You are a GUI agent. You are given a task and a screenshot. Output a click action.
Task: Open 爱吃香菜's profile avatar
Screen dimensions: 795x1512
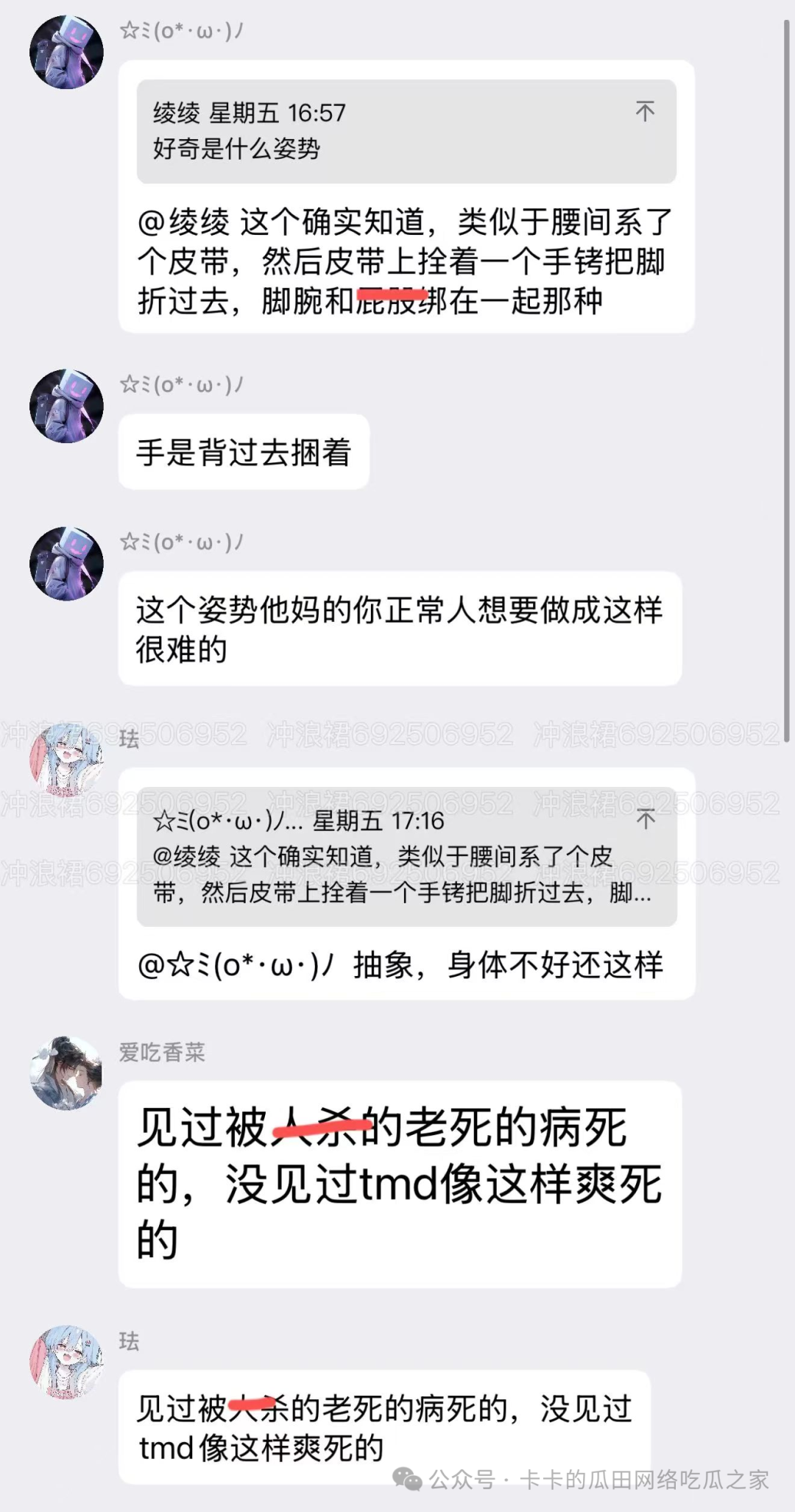click(66, 1073)
